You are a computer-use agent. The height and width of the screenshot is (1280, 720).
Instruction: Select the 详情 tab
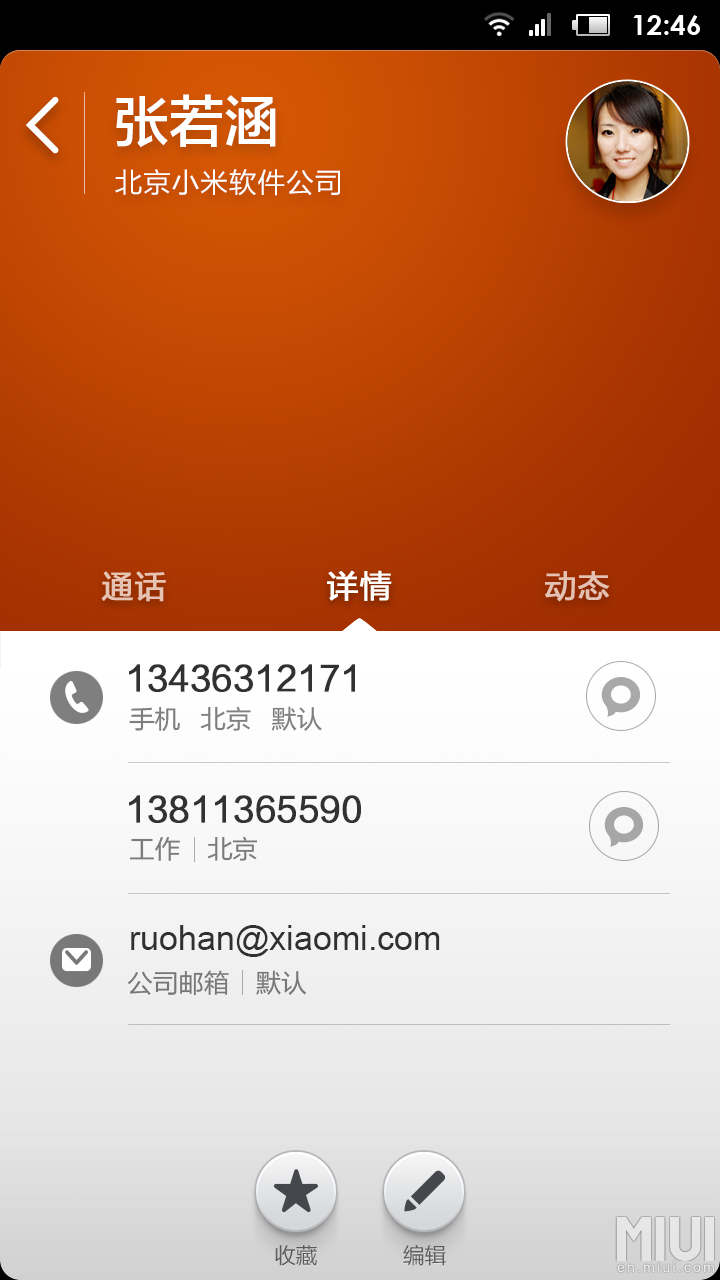tap(359, 587)
